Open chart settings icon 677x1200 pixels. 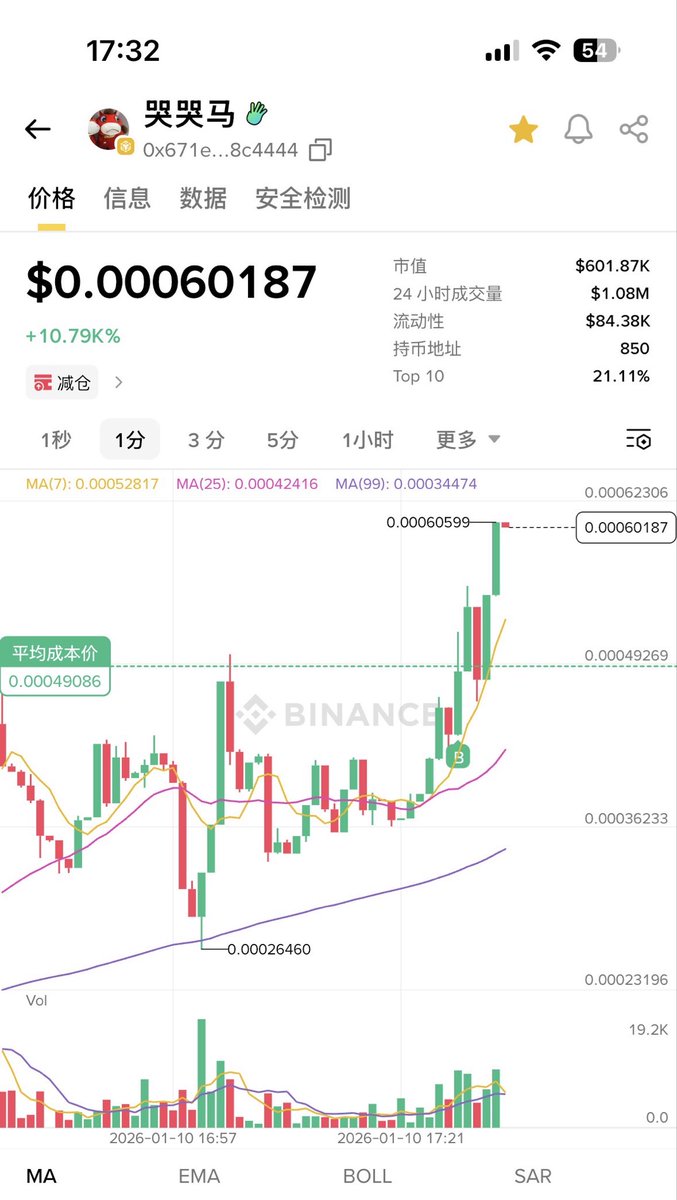(x=638, y=440)
